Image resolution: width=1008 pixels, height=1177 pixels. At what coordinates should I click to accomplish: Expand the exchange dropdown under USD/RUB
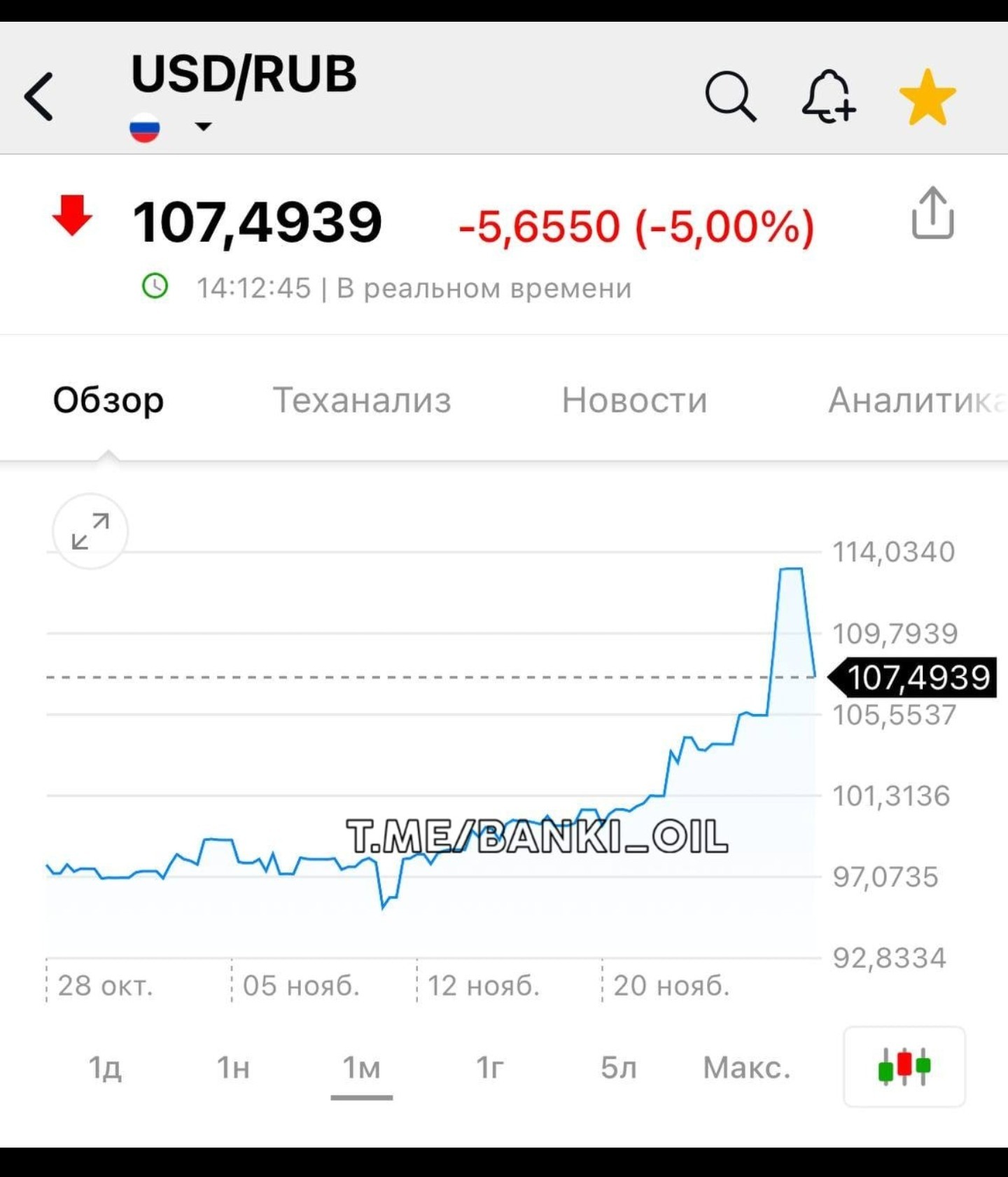tap(203, 127)
